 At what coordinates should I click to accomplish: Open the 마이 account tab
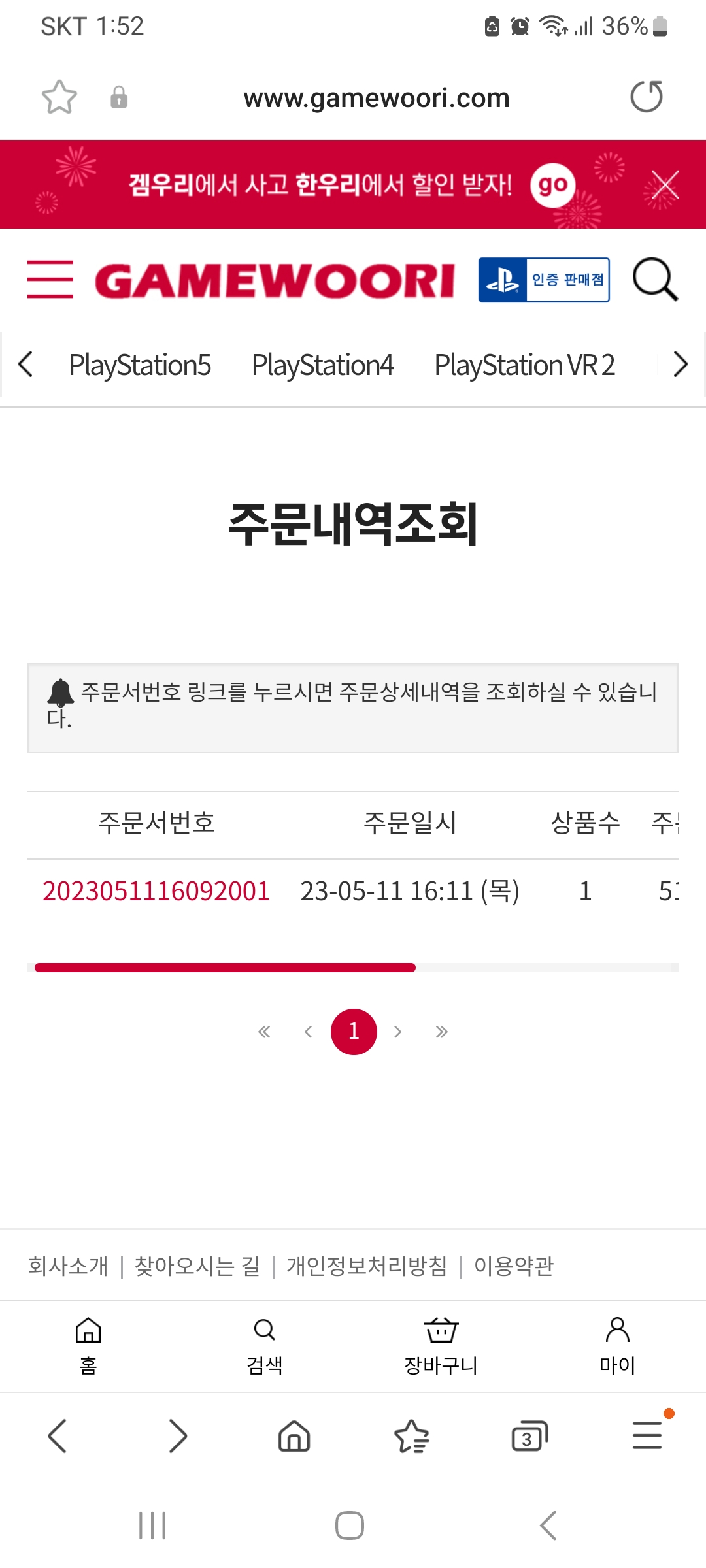[x=618, y=1346]
